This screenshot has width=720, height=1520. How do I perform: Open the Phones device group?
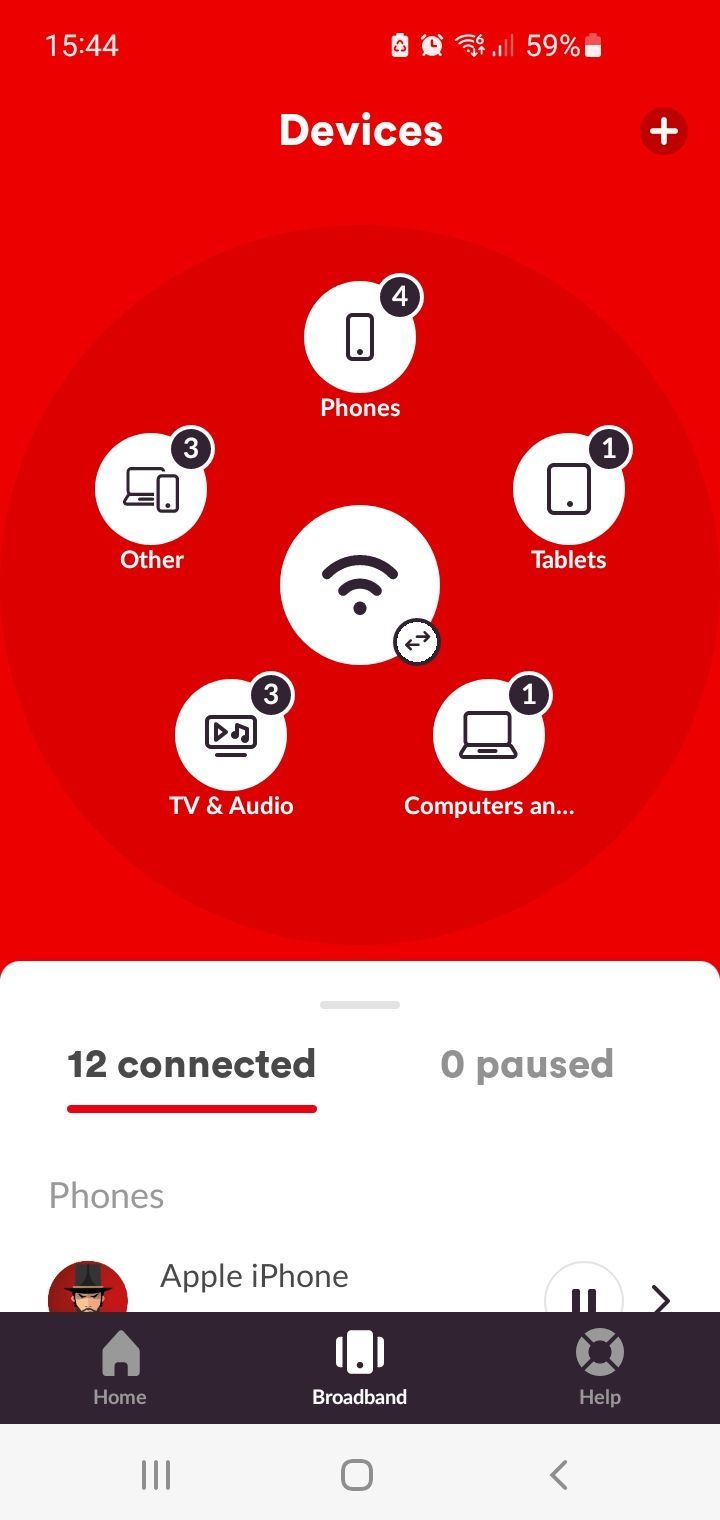[360, 338]
